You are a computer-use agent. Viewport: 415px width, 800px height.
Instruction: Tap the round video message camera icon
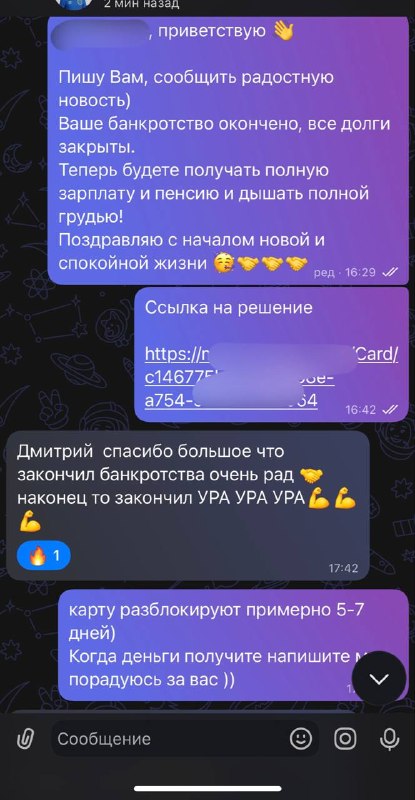point(346,738)
